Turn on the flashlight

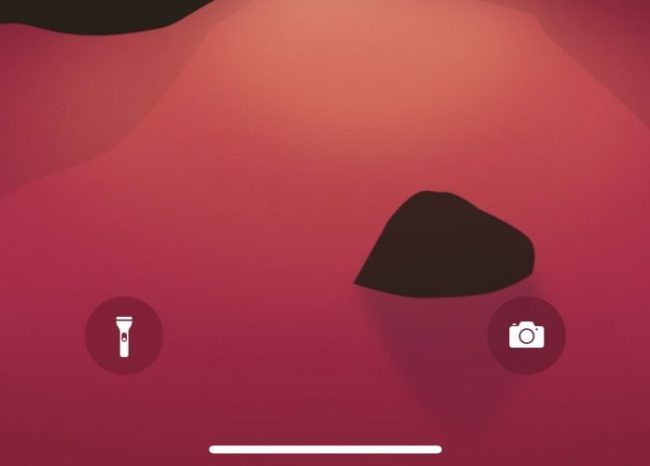pos(124,335)
